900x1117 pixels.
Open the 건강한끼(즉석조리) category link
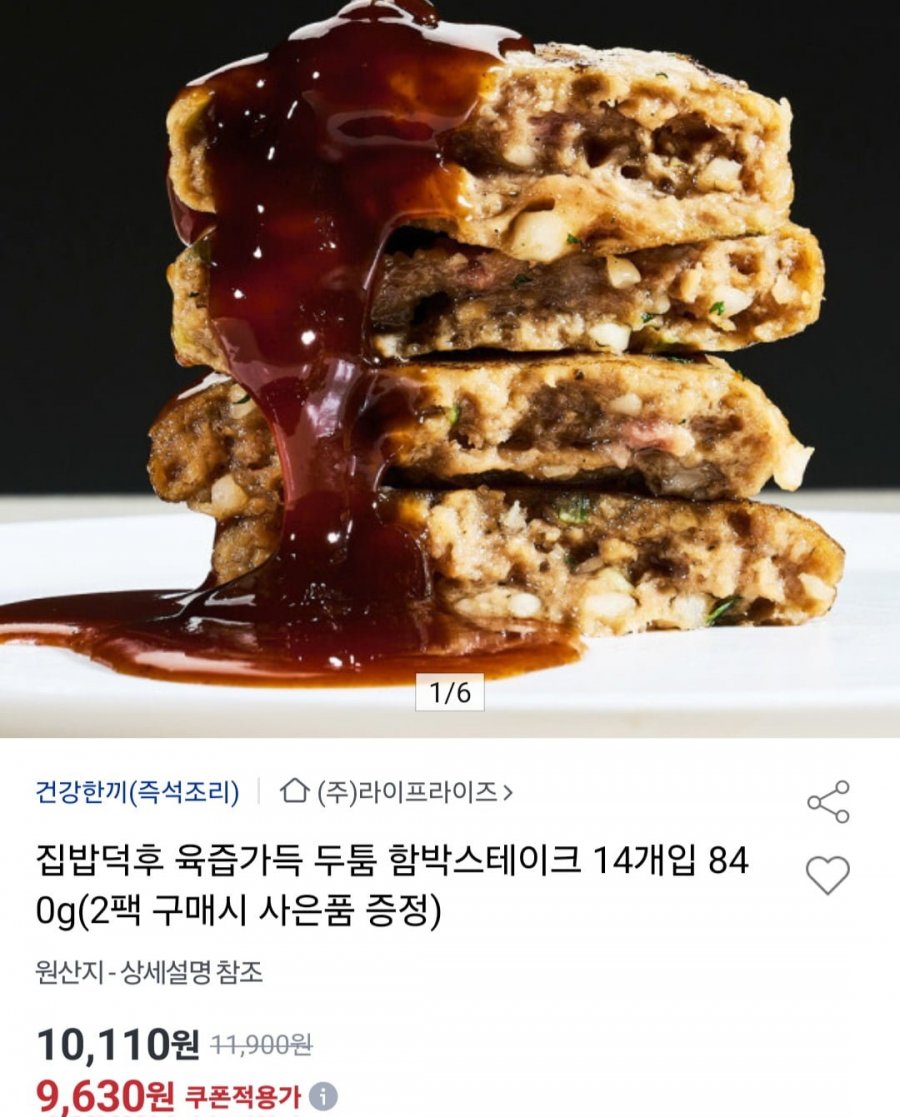(x=137, y=793)
